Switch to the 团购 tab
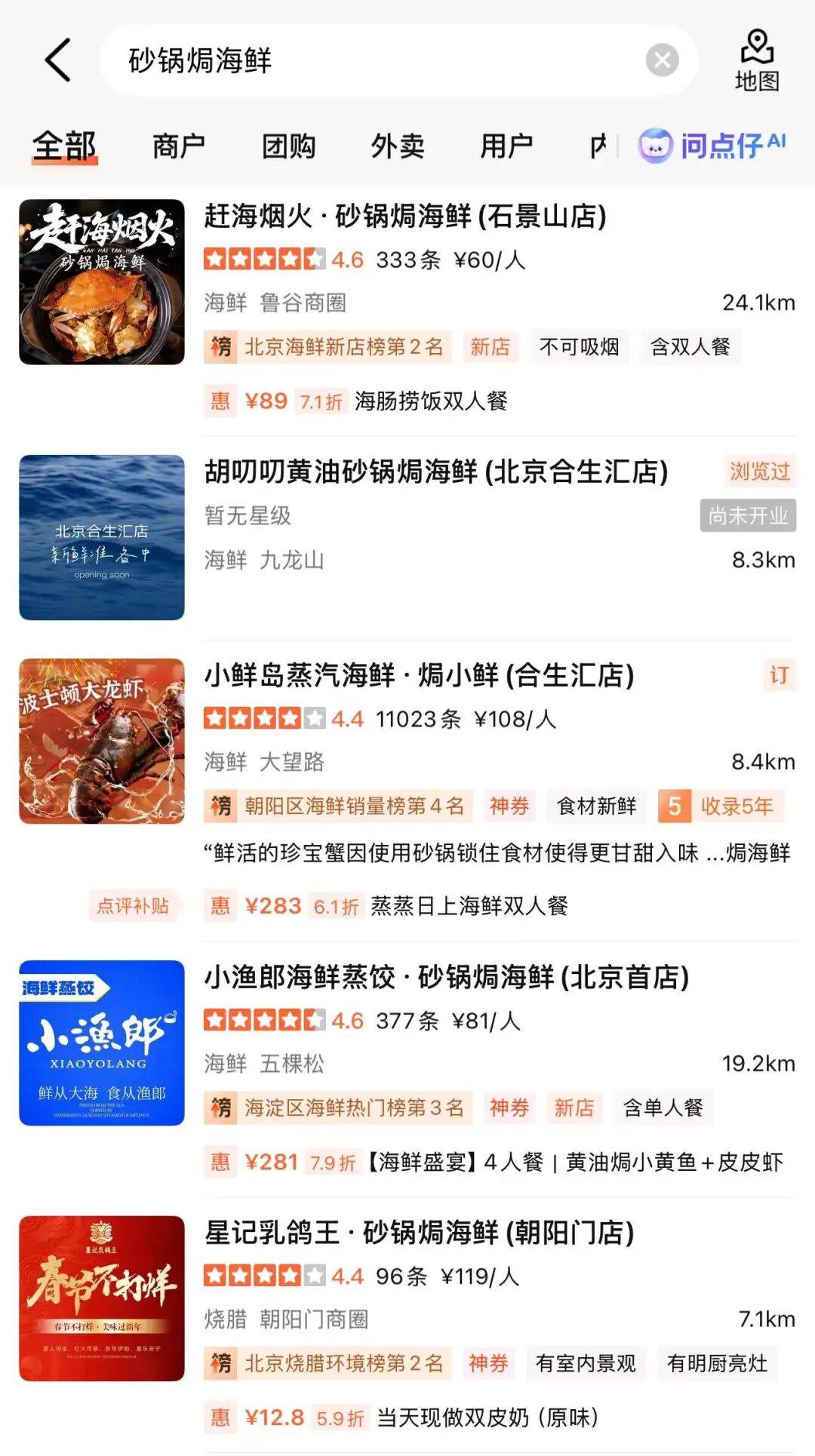Image resolution: width=815 pixels, height=1456 pixels. (x=288, y=146)
